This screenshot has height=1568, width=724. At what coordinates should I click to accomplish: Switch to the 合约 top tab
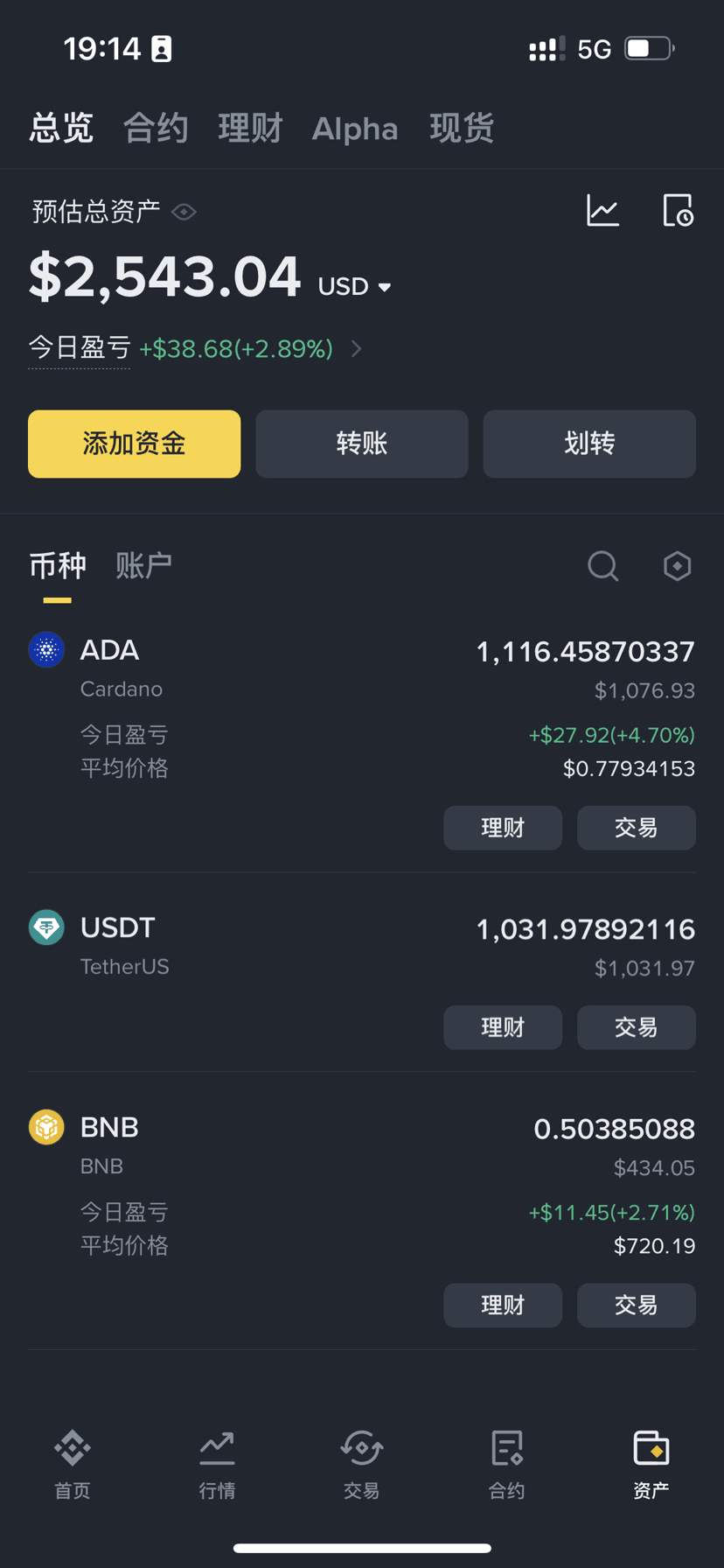[x=156, y=129]
